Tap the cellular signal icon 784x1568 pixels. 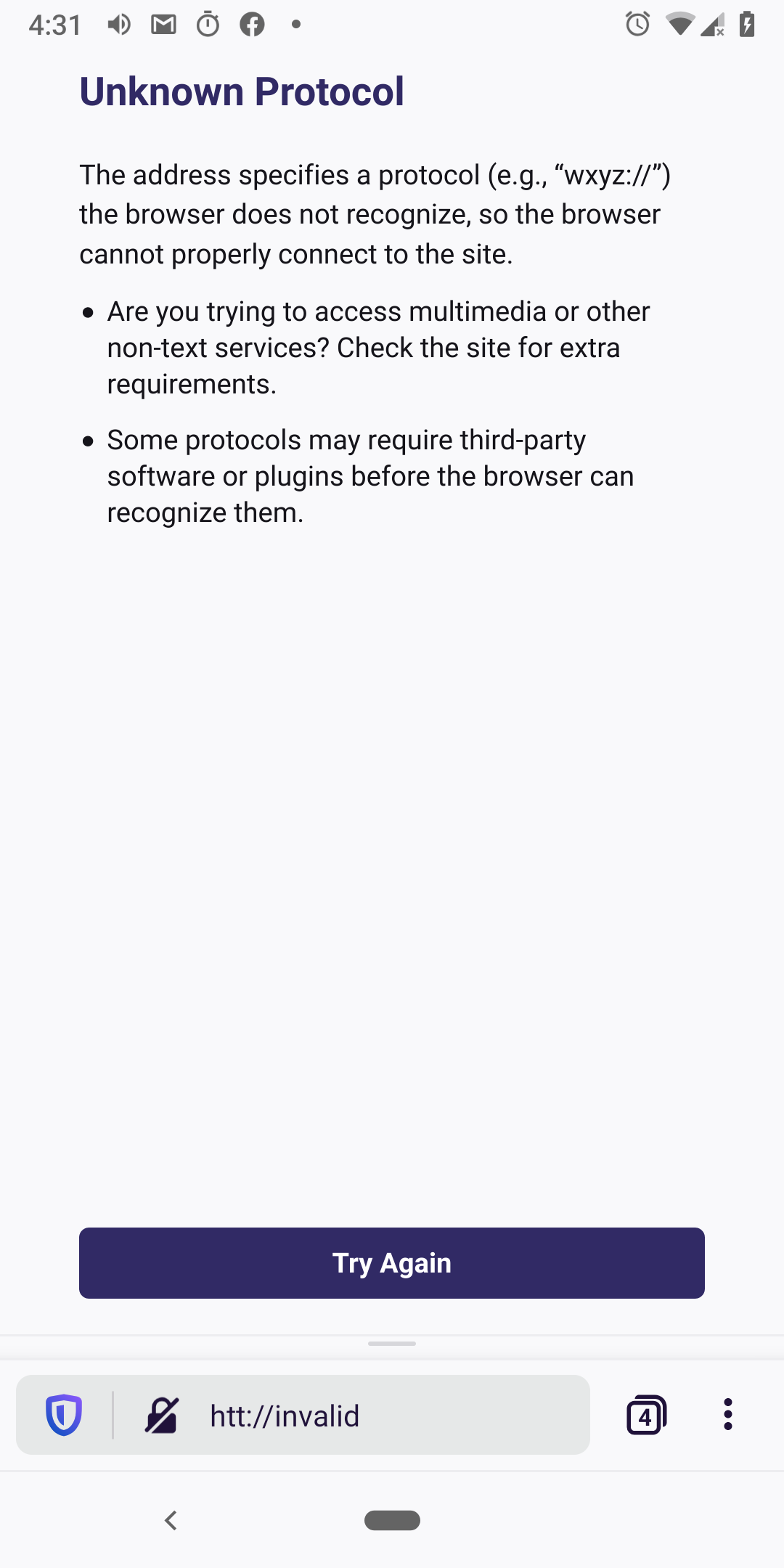click(x=712, y=25)
